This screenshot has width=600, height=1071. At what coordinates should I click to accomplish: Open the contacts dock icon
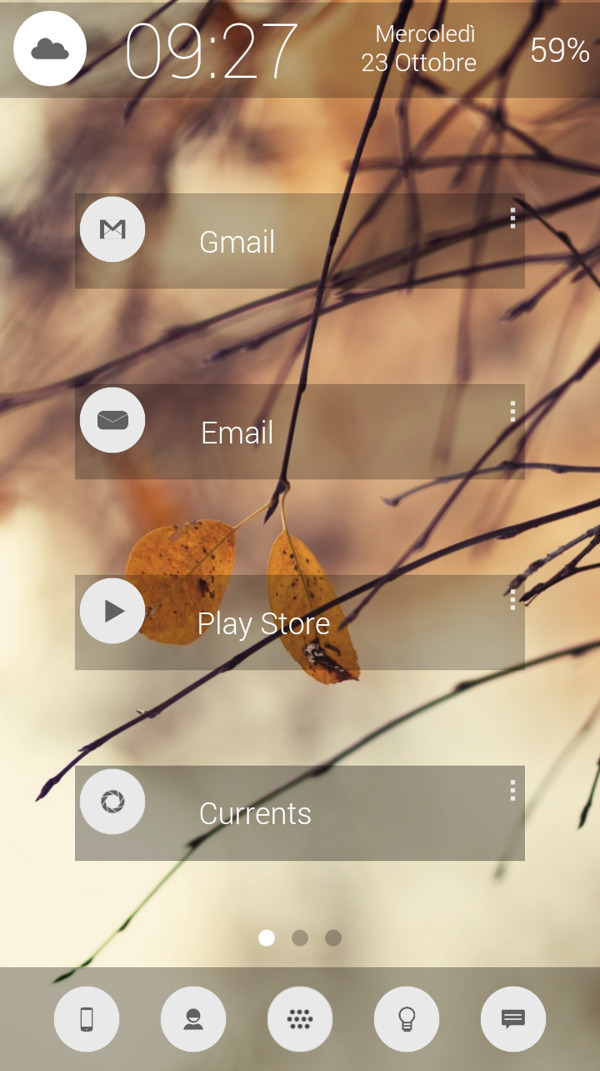(193, 1019)
